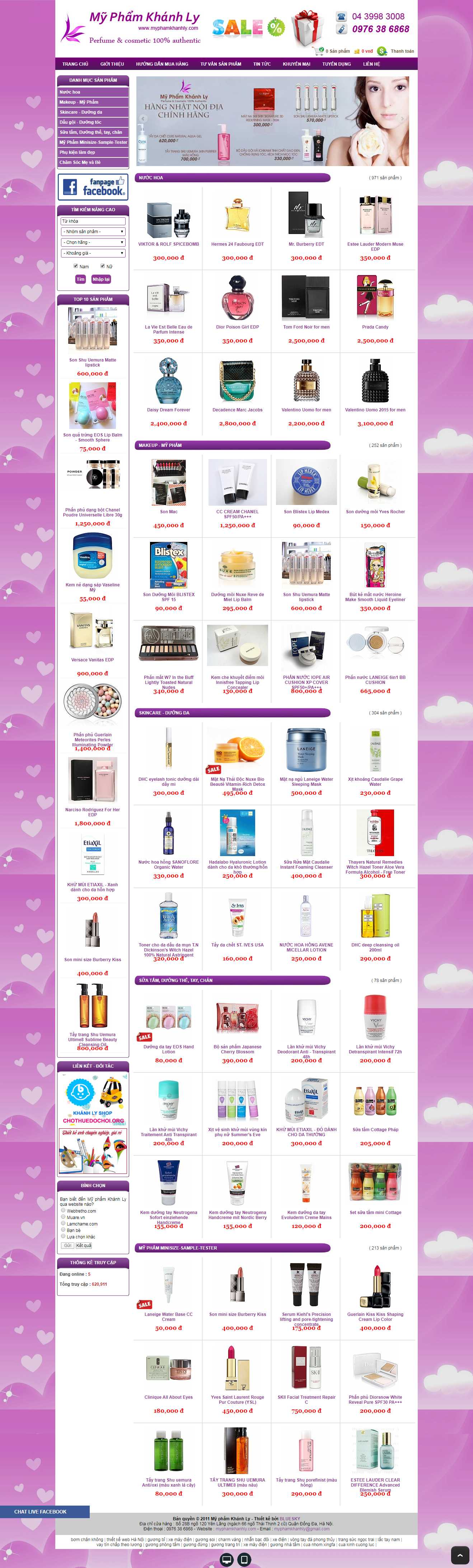Open the KHUYẾN MẠI navigation item
Viewport: 473px width, 1568px height.
click(x=296, y=64)
